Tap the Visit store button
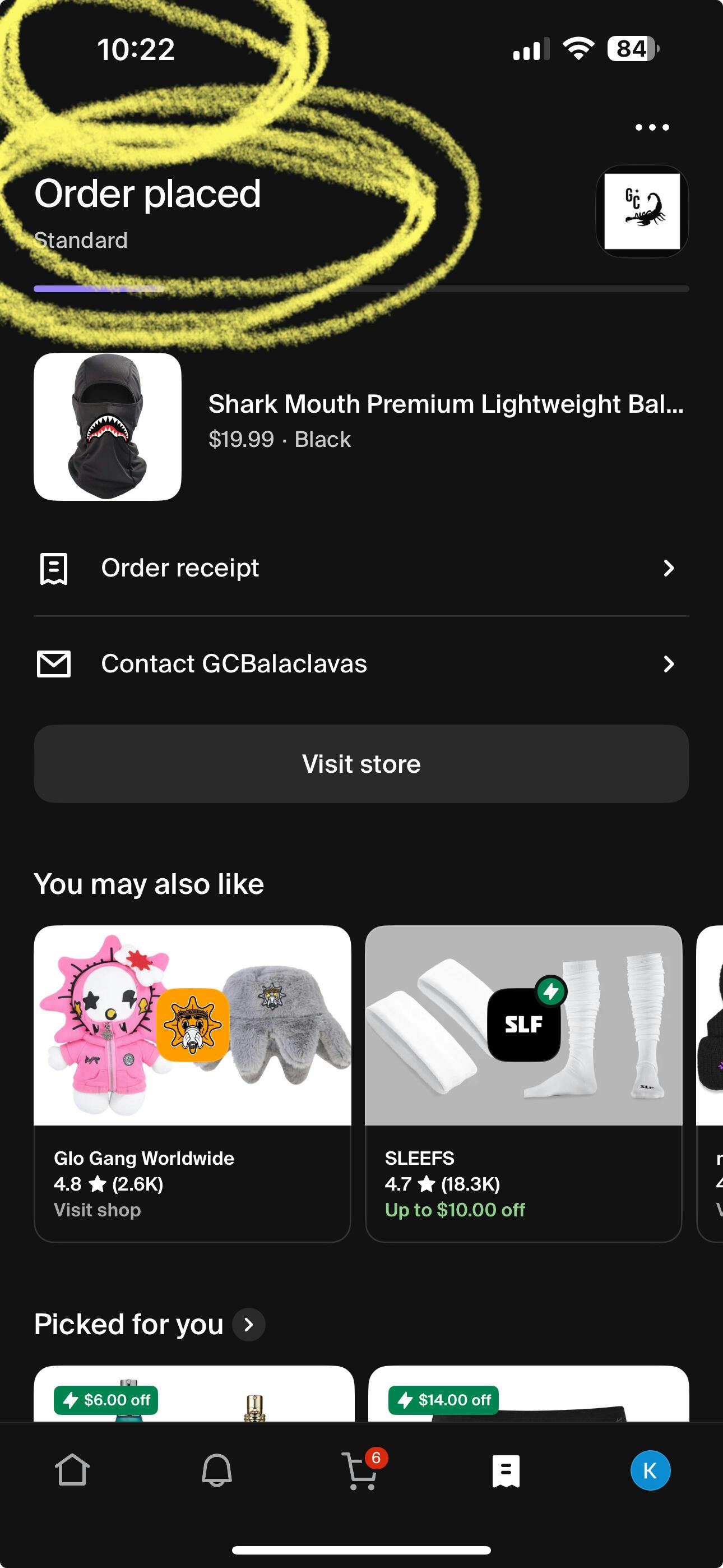Screen dimensions: 723x1568 pyautogui.click(x=360, y=764)
